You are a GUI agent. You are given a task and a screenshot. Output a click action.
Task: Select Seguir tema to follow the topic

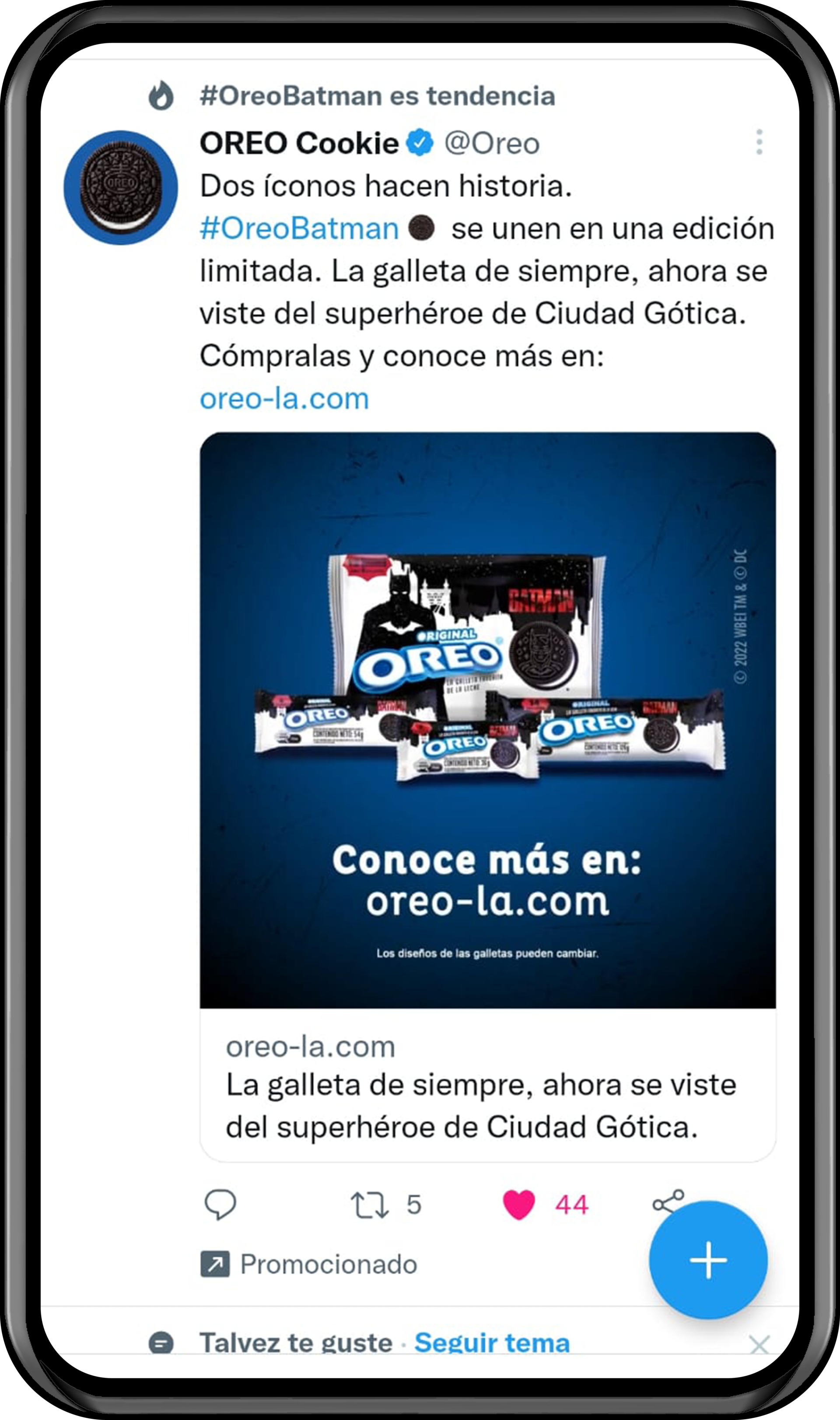point(492,1343)
